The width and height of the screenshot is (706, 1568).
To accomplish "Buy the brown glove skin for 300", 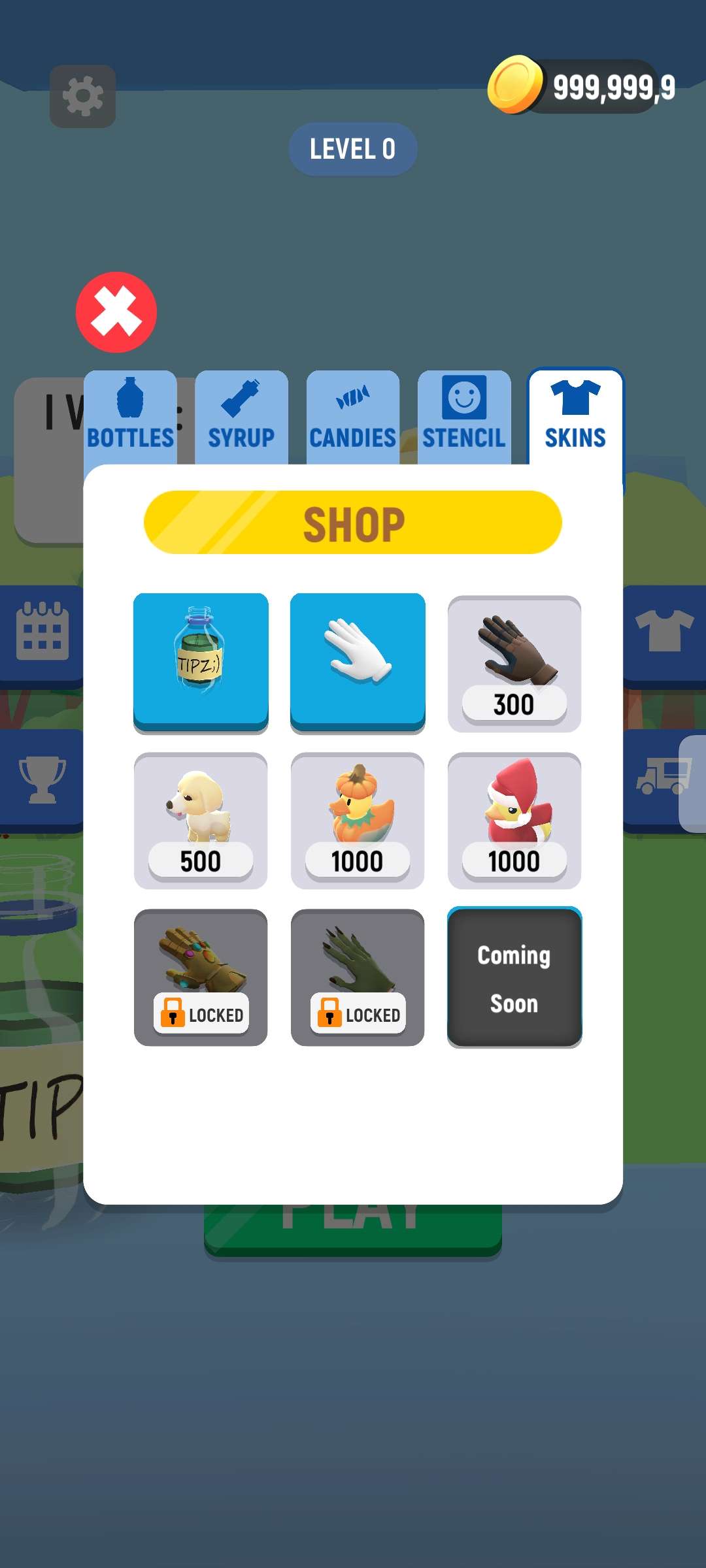I will 514,664.
